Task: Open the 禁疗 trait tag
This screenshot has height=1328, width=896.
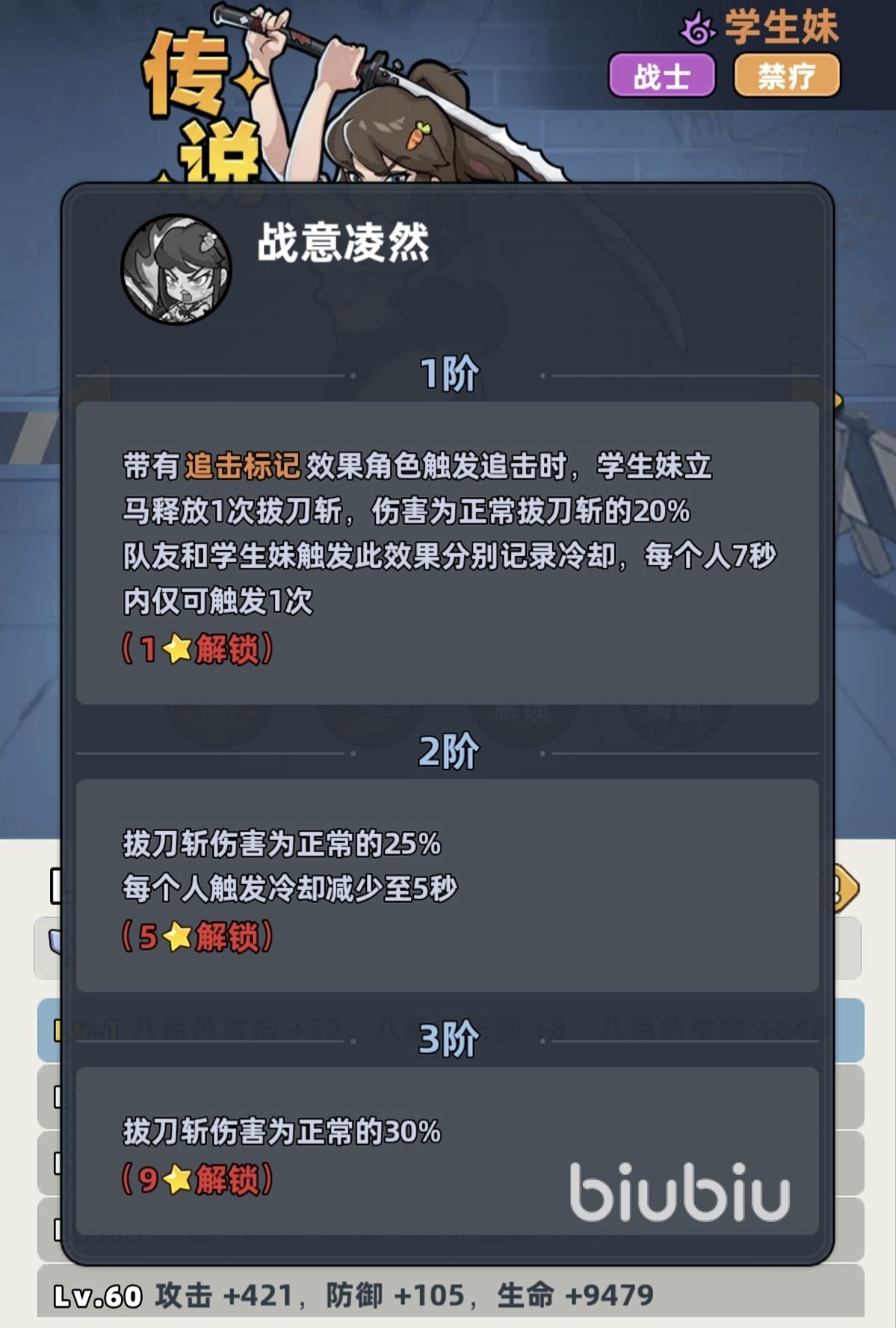Action: (x=786, y=75)
